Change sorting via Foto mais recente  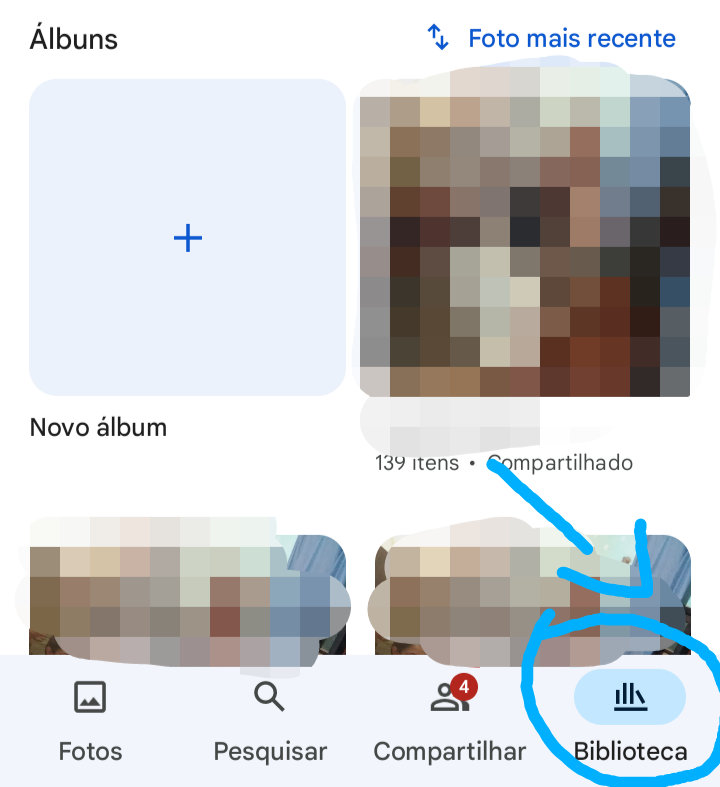[x=552, y=39]
